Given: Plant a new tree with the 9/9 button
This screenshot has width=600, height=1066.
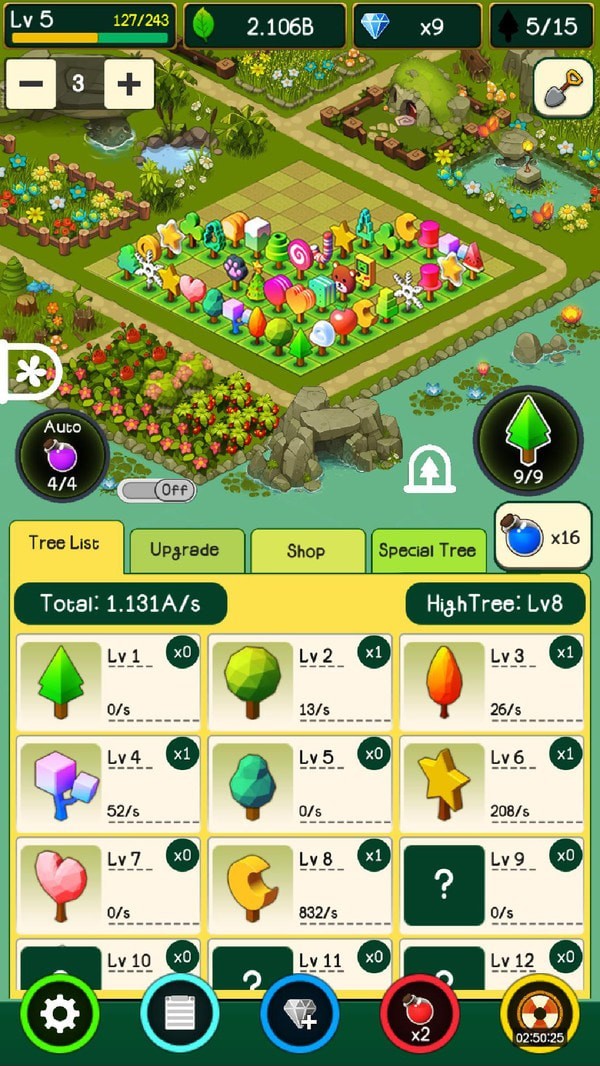Looking at the screenshot, I should coord(528,441).
